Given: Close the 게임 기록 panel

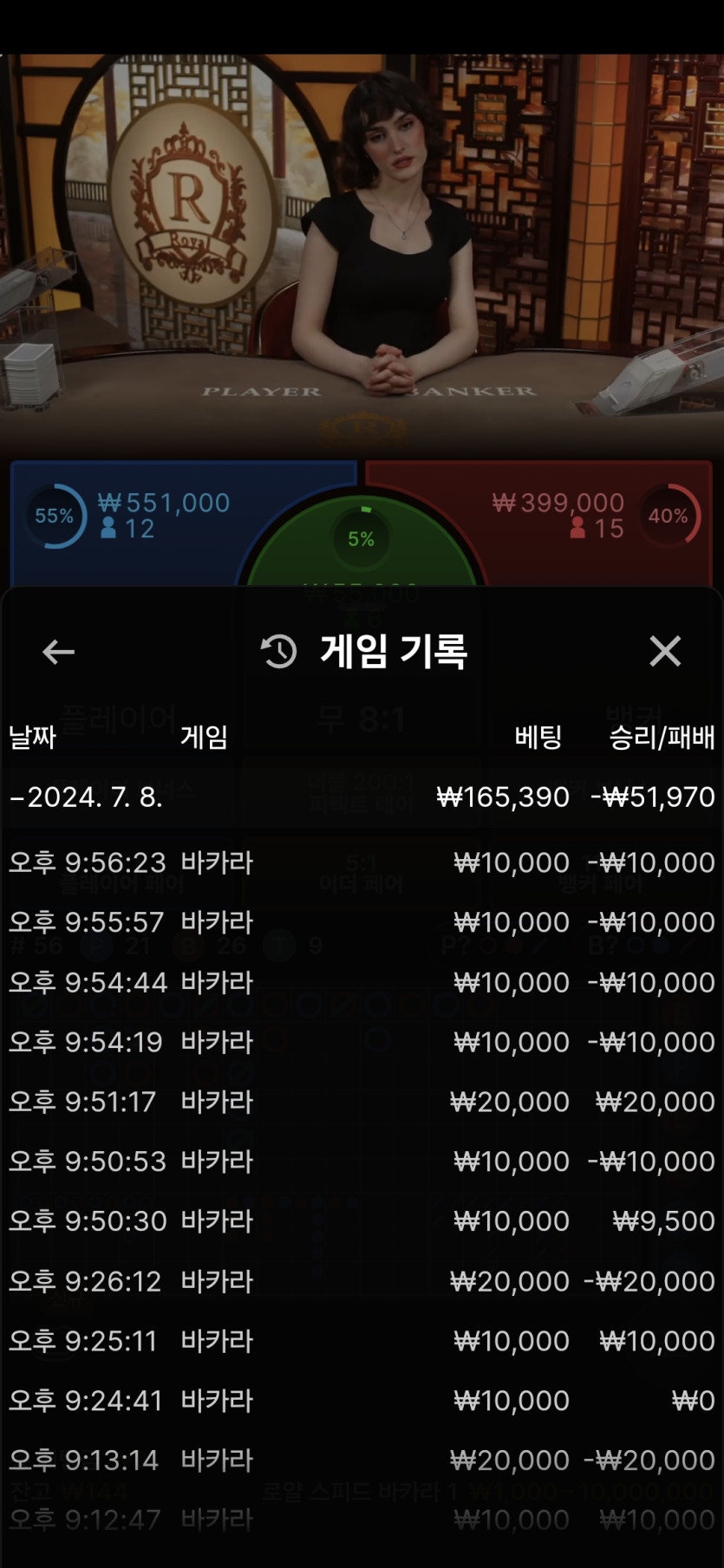Looking at the screenshot, I should click(665, 651).
